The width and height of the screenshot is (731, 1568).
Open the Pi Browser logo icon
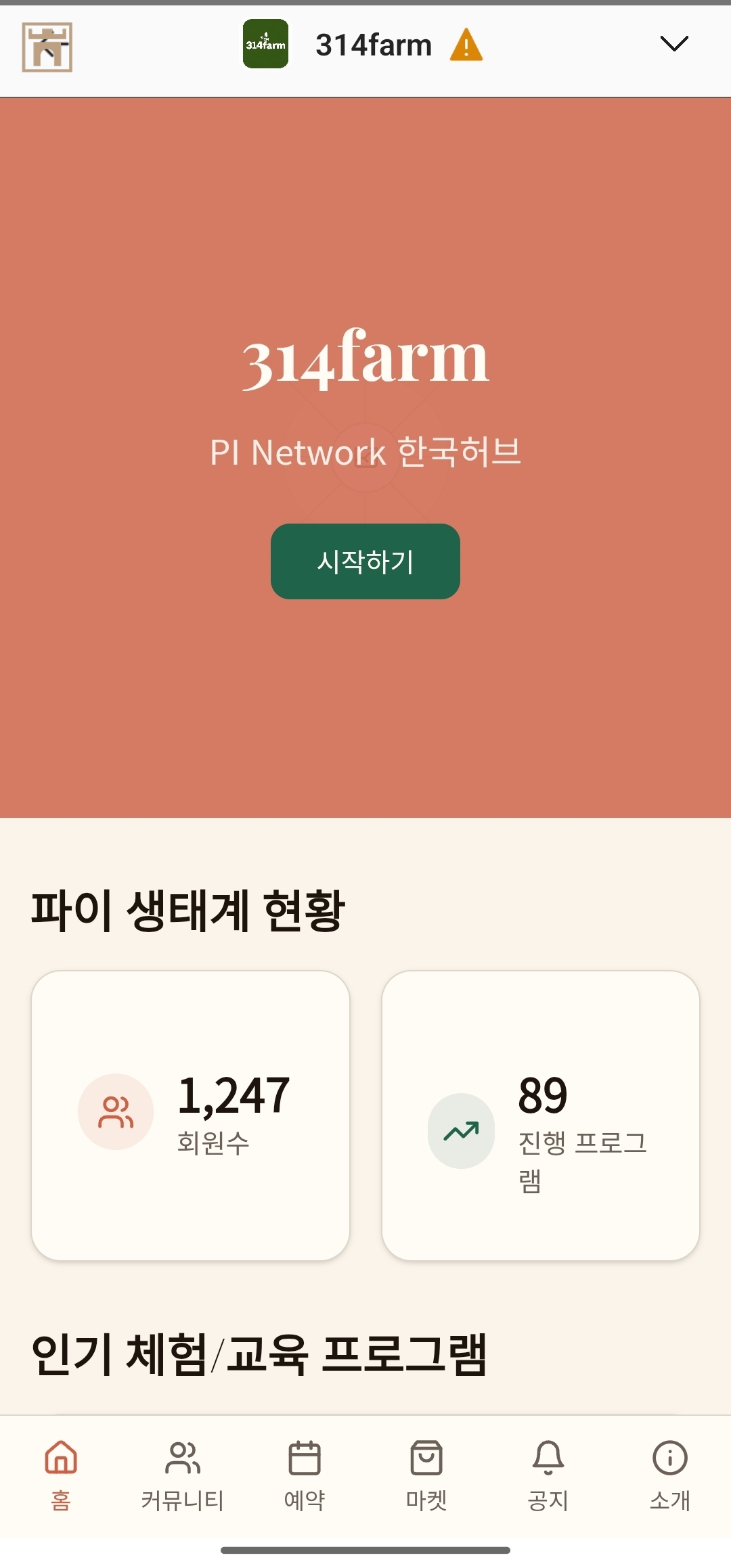pyautogui.click(x=47, y=47)
